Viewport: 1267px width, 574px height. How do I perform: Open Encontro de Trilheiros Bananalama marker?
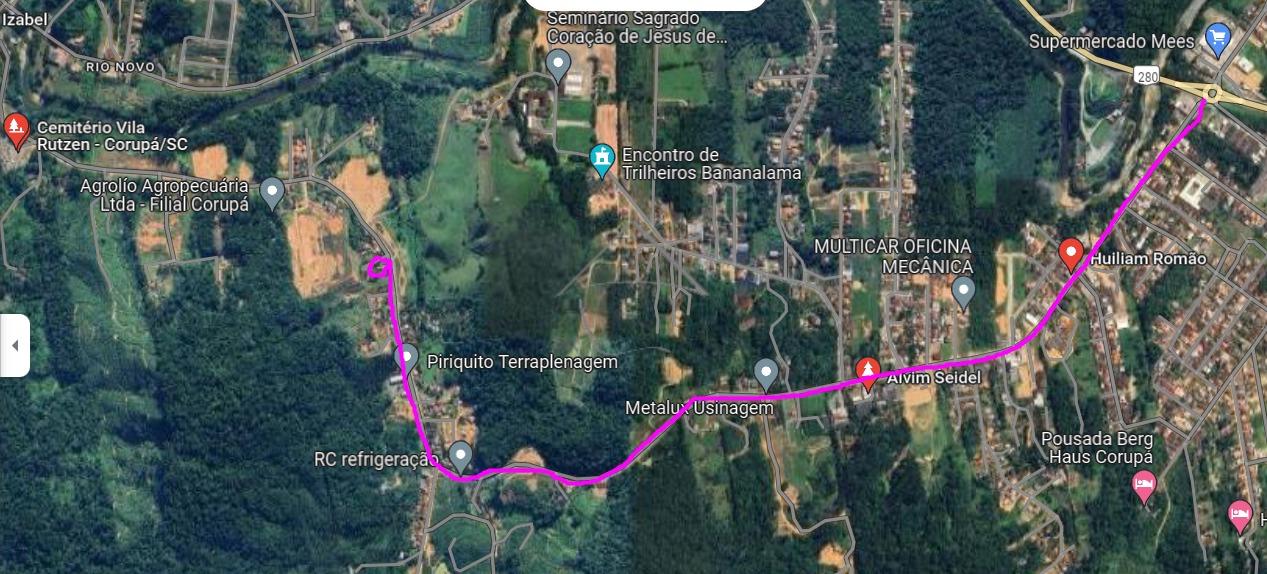coord(601,160)
